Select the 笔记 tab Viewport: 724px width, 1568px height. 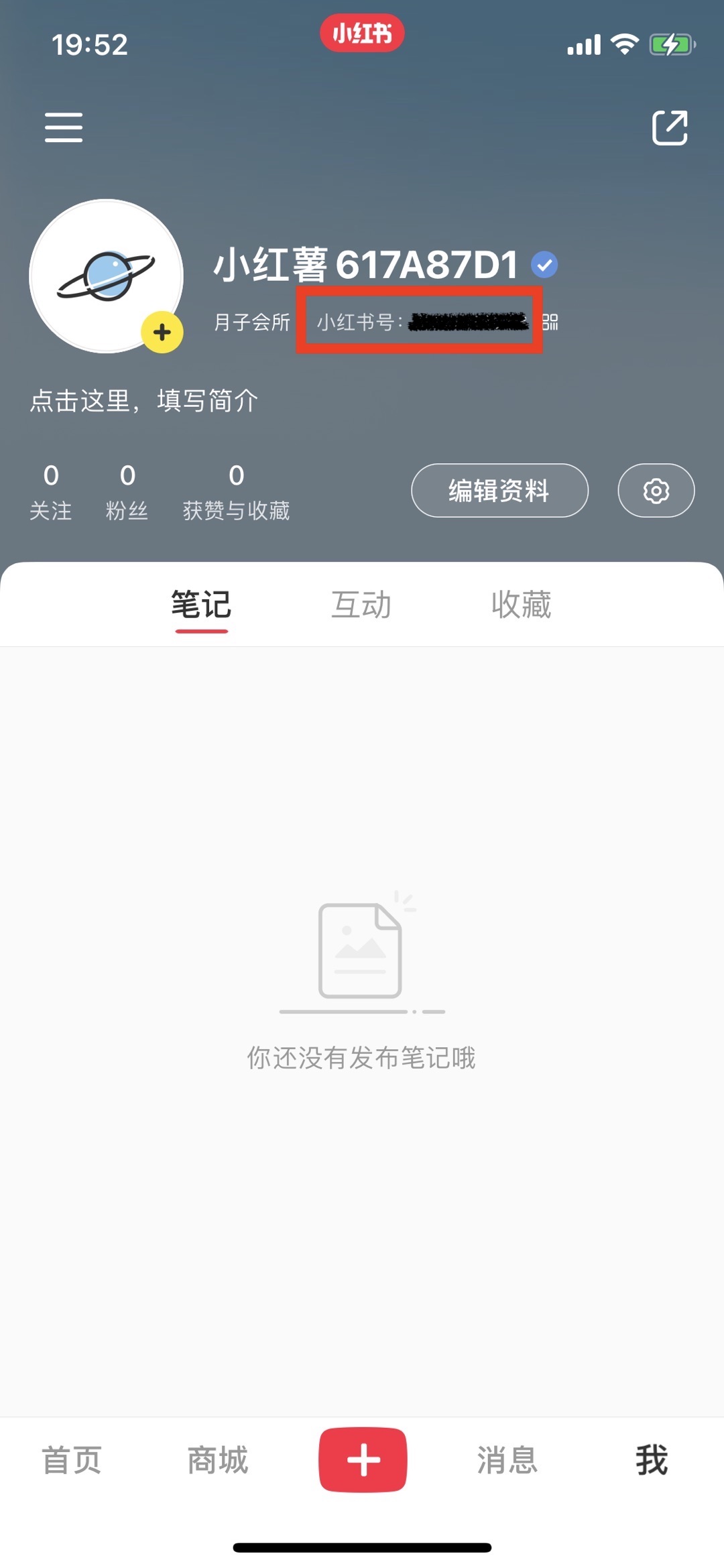pos(201,605)
